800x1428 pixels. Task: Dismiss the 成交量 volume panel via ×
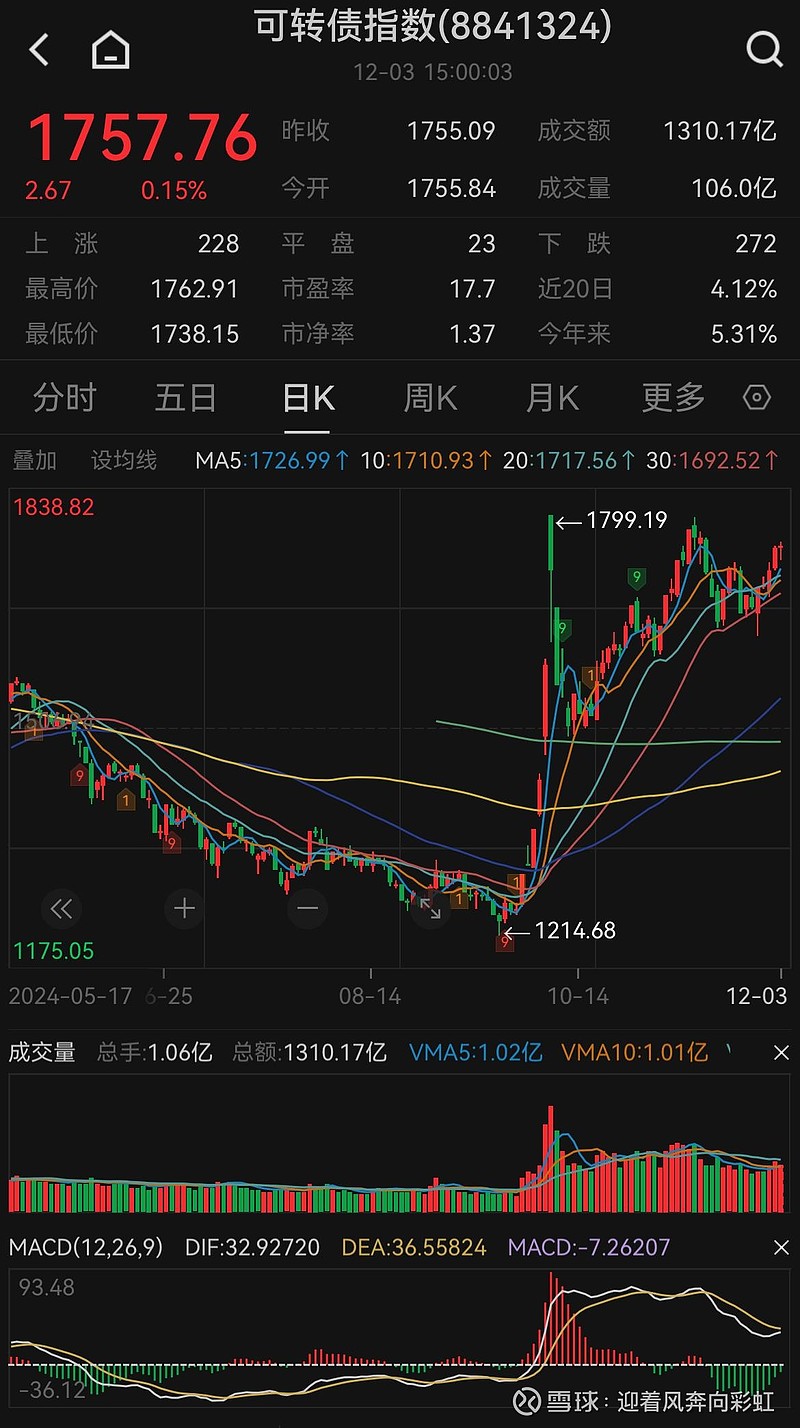click(782, 1053)
